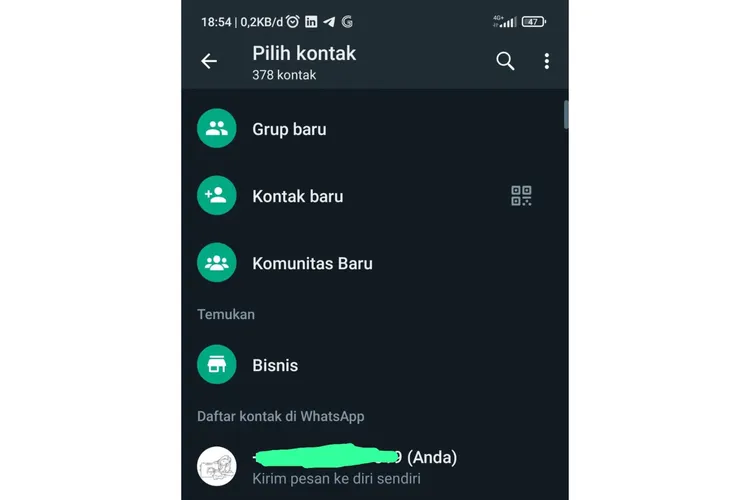Search contacts with the magnifier icon
The height and width of the screenshot is (500, 750).
[x=505, y=62]
